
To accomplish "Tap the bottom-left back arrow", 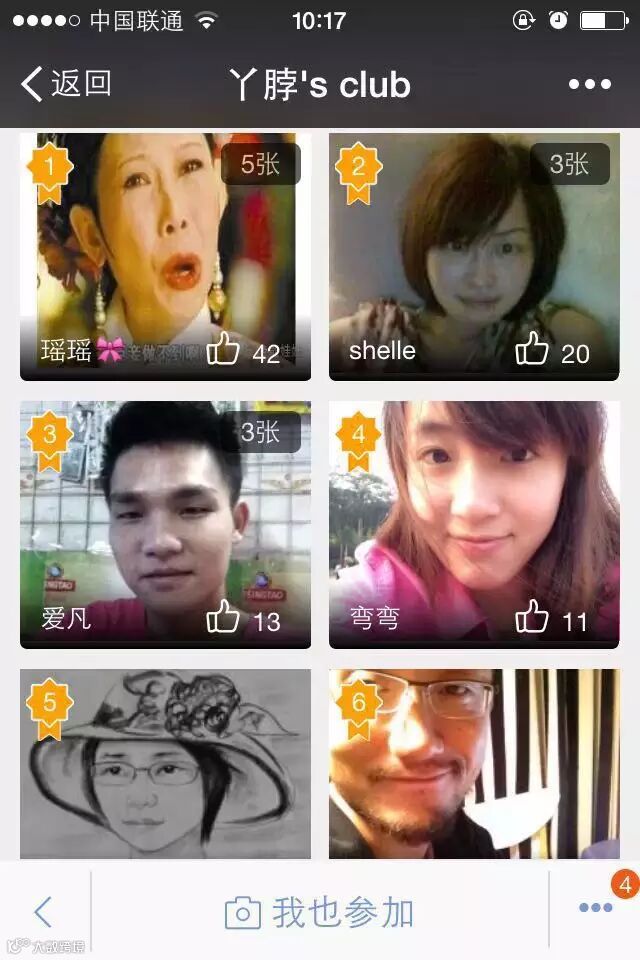I will click(x=43, y=911).
